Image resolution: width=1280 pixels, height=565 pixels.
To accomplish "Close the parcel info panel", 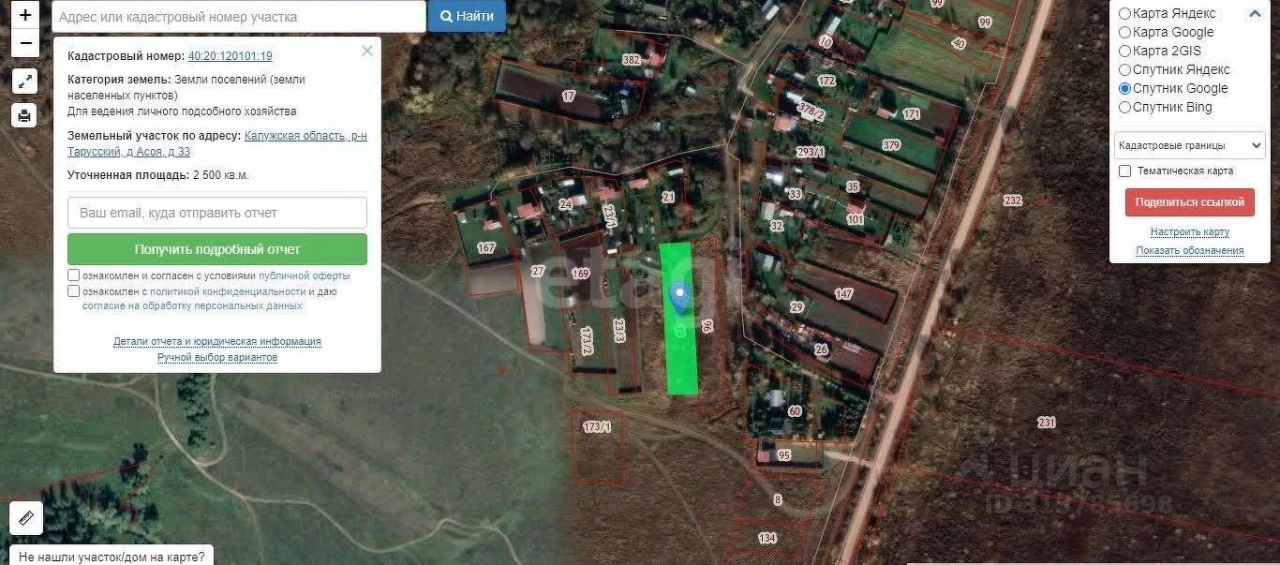I will 367,50.
